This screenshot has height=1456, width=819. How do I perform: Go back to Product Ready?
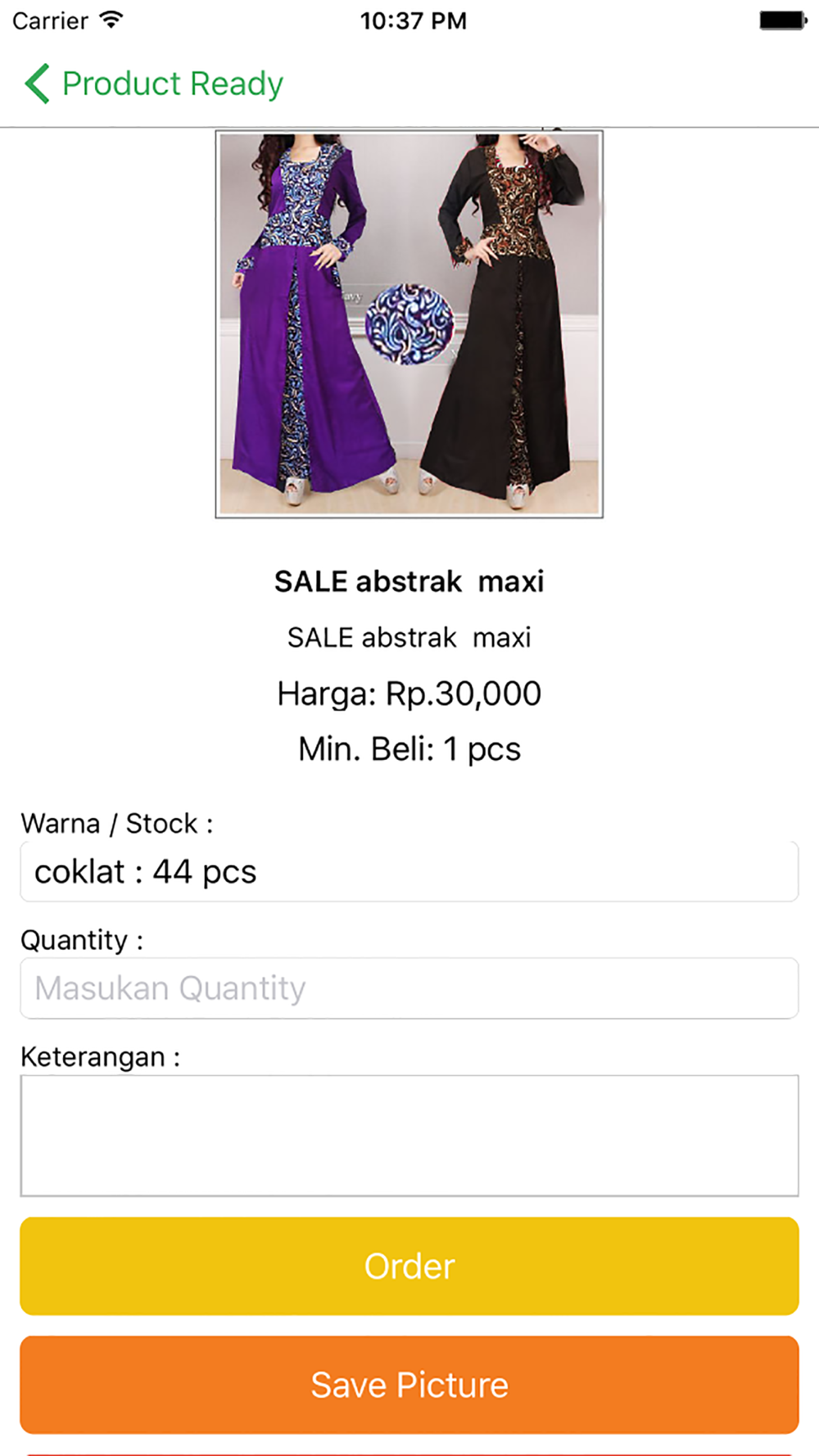(153, 84)
